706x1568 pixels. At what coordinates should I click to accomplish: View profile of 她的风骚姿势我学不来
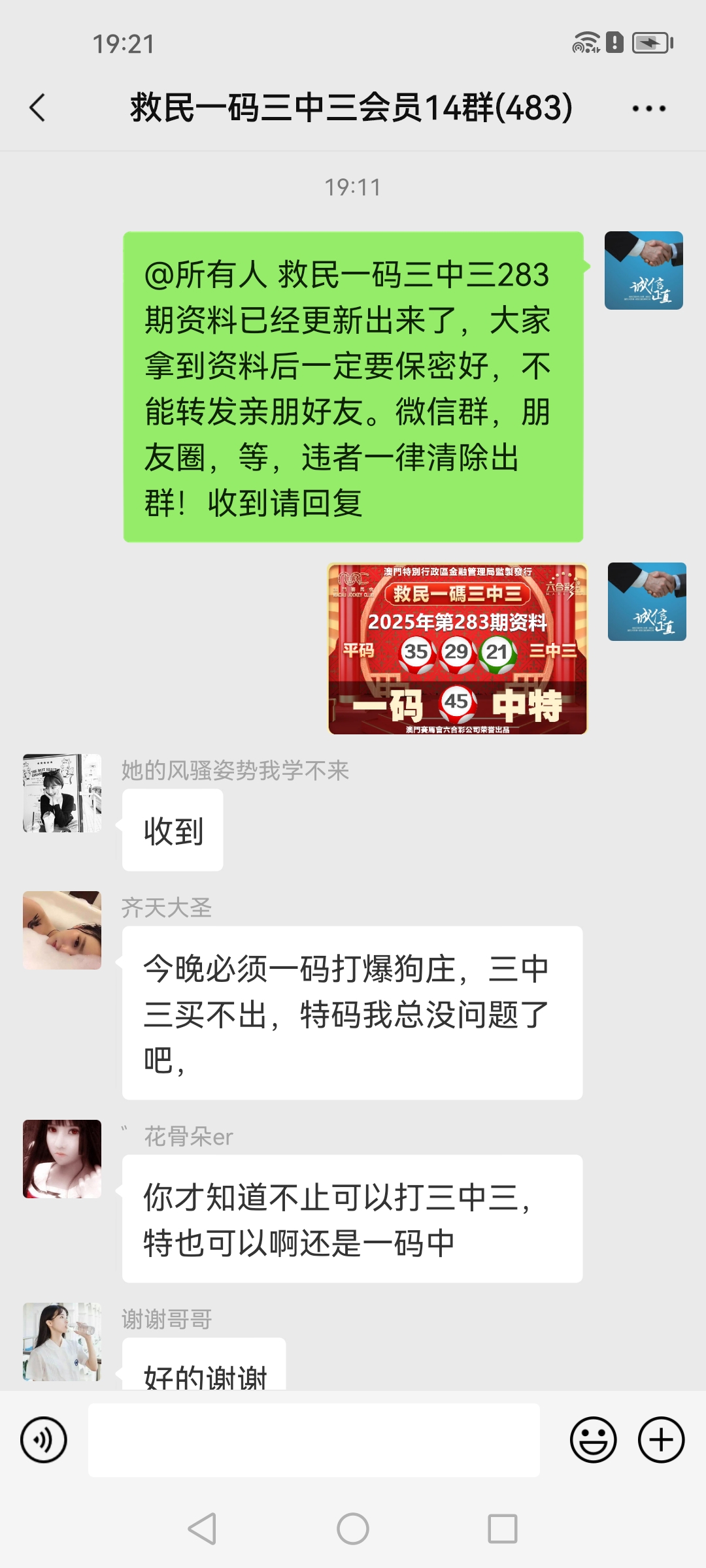coord(62,793)
